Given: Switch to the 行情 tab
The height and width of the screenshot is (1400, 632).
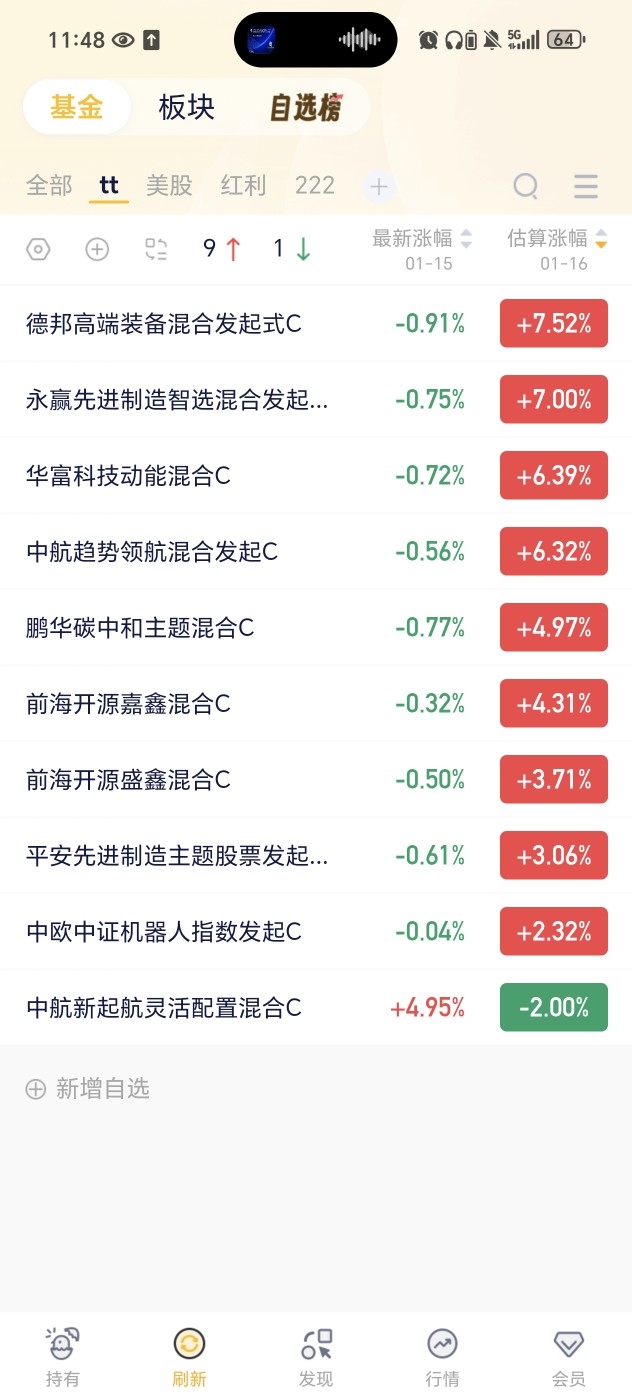Looking at the screenshot, I should point(442,1357).
